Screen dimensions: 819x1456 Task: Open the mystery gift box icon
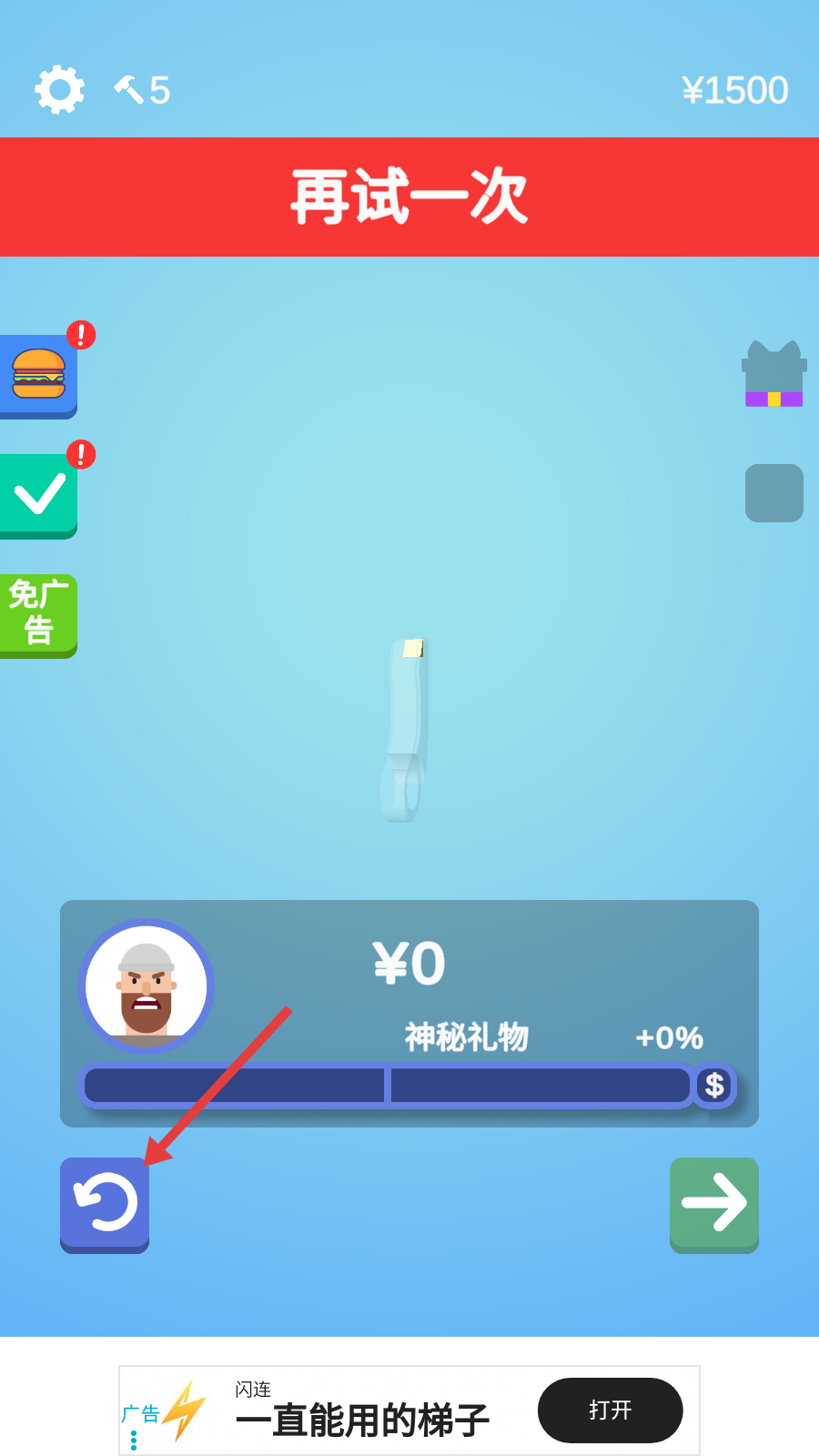click(773, 374)
